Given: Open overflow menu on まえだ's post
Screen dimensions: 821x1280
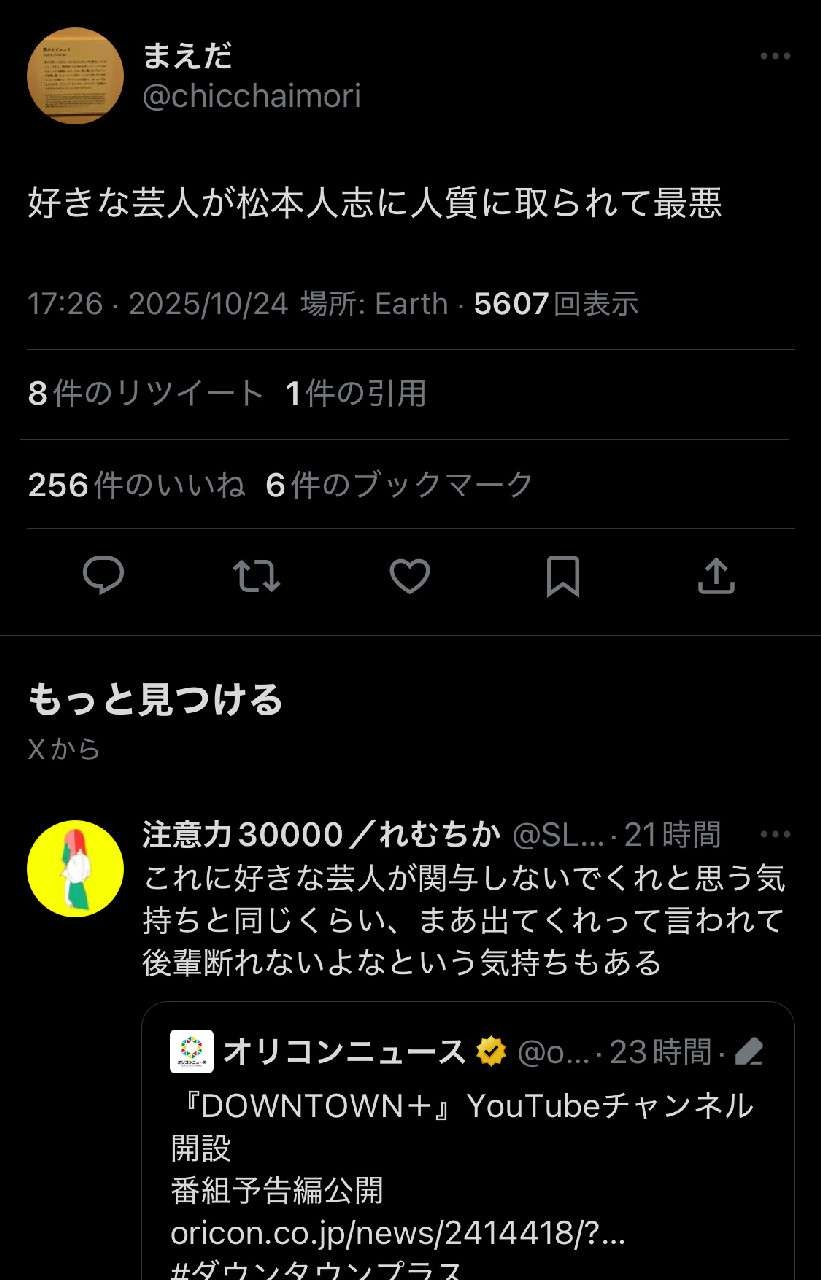Looking at the screenshot, I should click(775, 56).
